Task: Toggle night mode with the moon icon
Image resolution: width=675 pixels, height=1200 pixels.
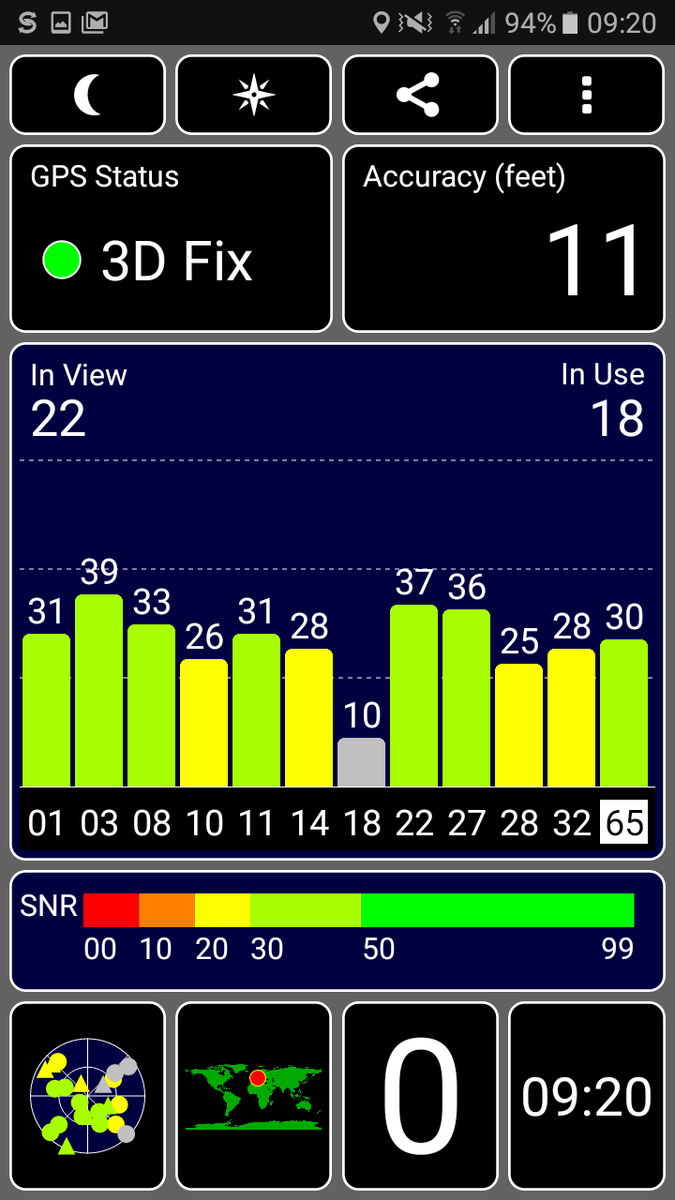Action: click(x=87, y=95)
